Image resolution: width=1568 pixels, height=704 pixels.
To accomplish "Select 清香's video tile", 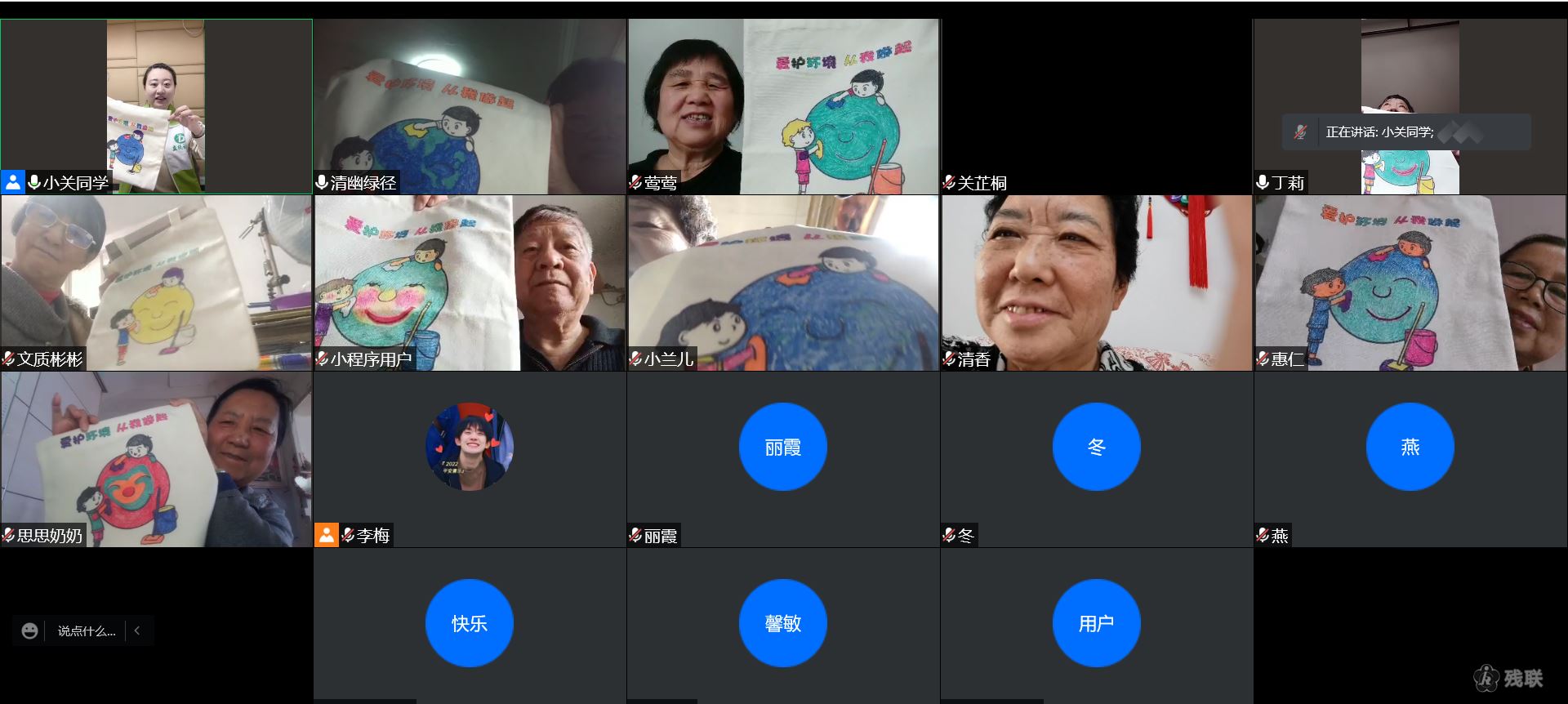I will (x=1096, y=283).
